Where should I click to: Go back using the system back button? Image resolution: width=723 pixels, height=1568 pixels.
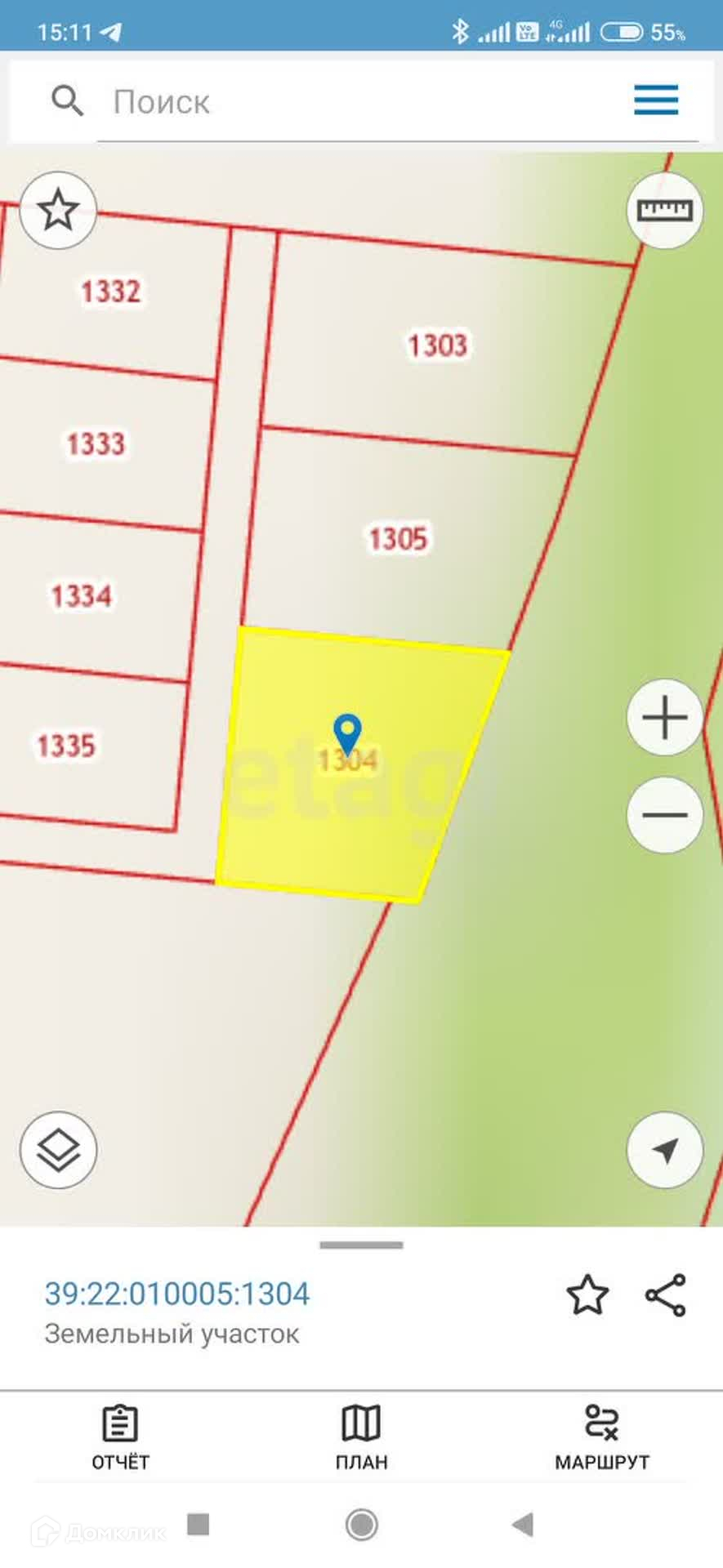[522, 1524]
